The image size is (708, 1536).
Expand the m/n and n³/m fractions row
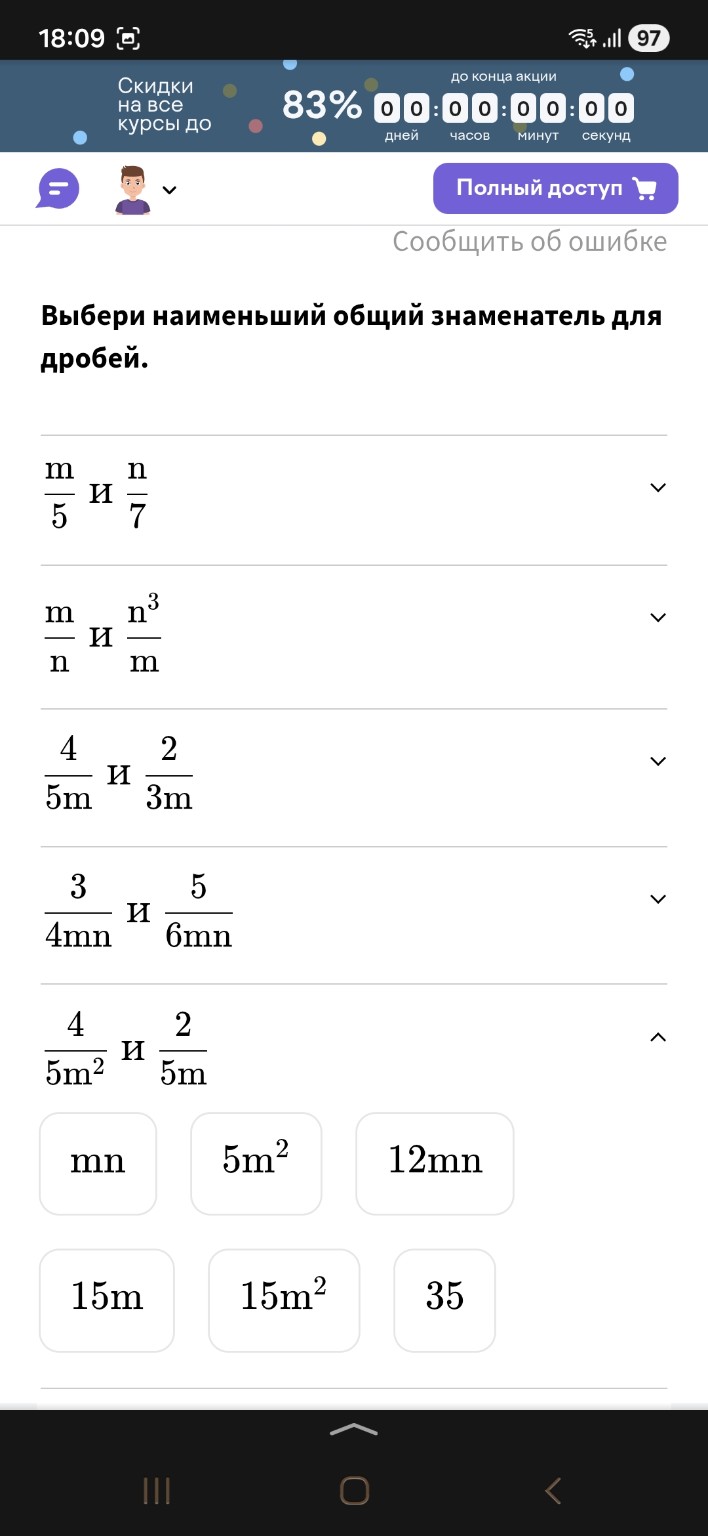[x=657, y=617]
